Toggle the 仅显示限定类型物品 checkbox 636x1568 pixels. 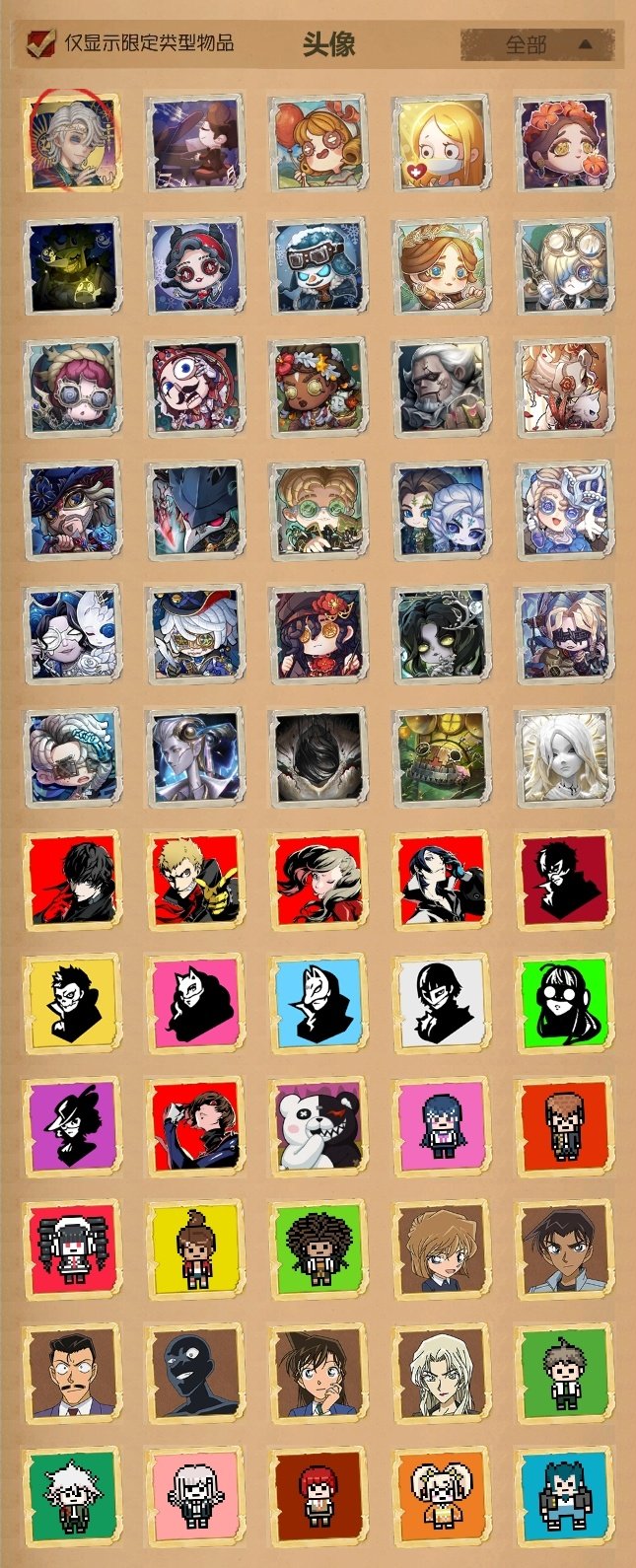click(39, 42)
